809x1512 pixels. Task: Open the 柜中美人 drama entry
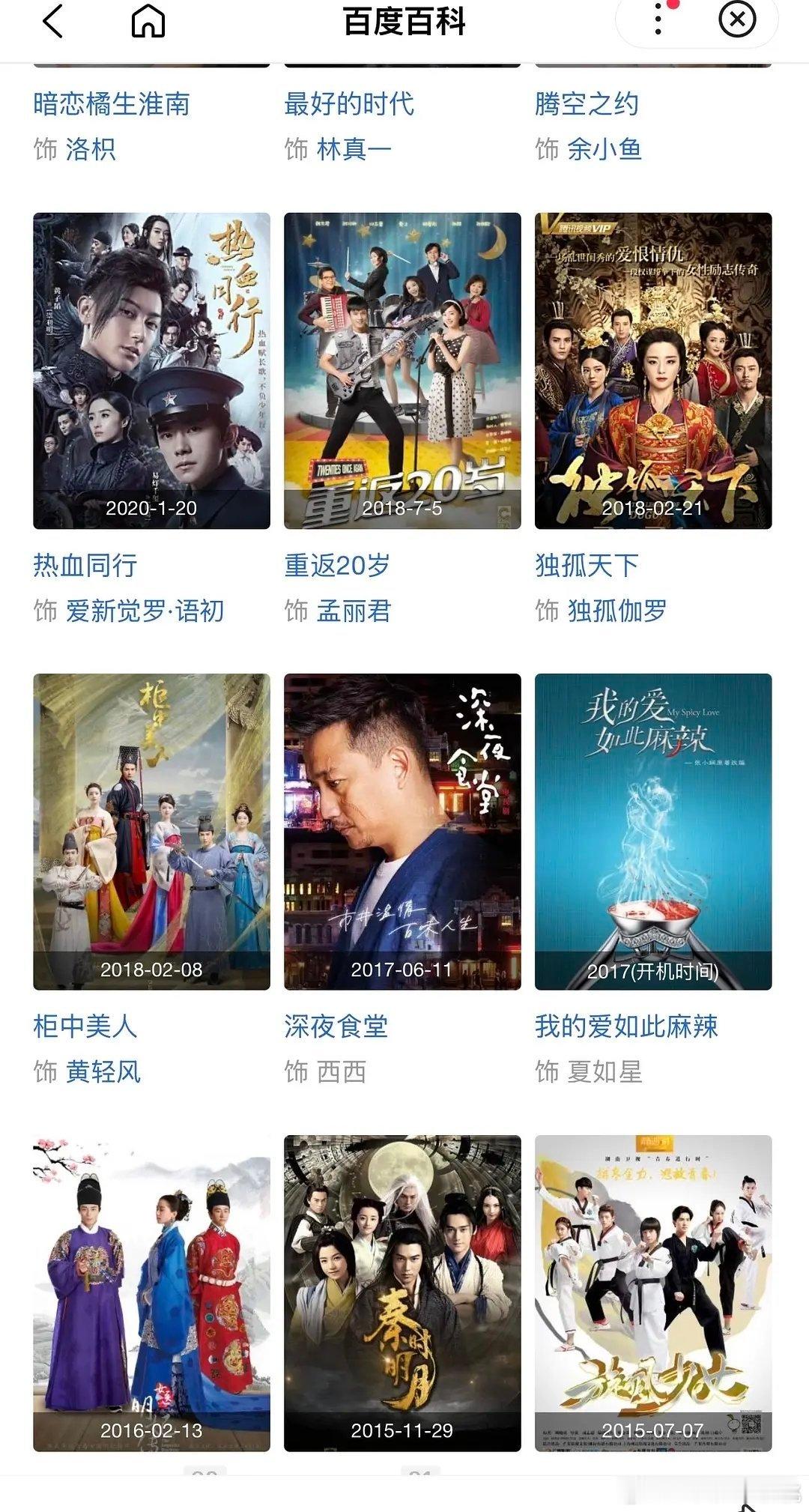[85, 1027]
